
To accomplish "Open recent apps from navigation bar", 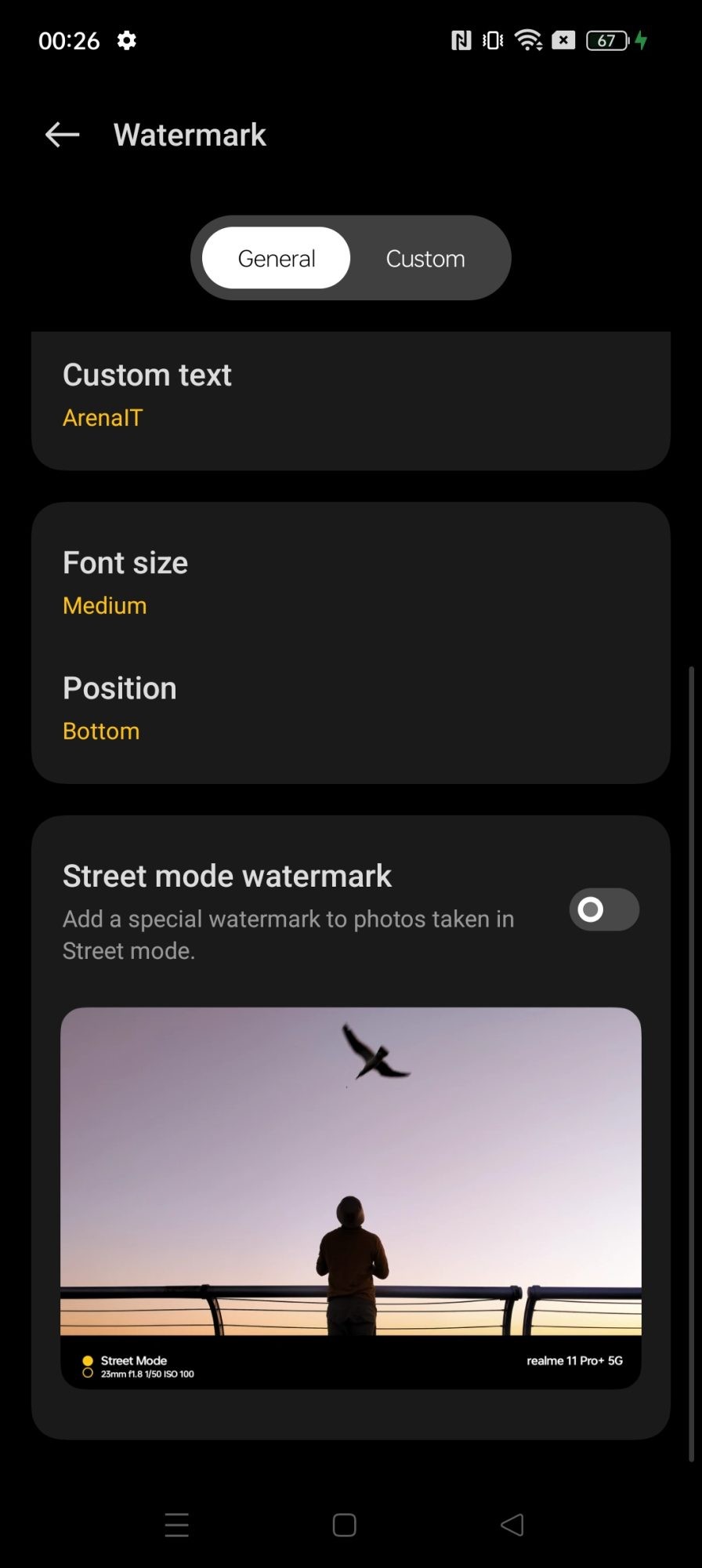I will [x=177, y=1525].
